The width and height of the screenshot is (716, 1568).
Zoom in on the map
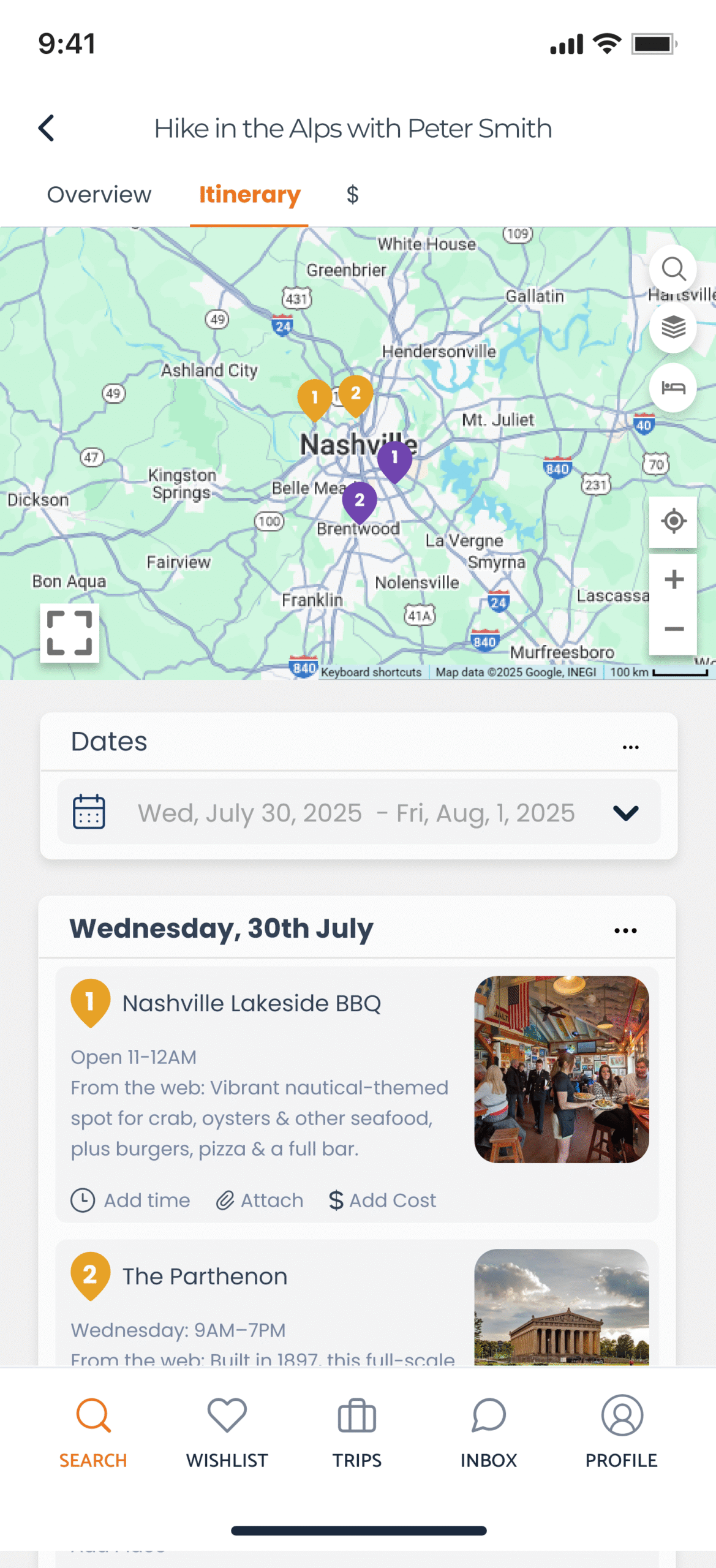673,579
